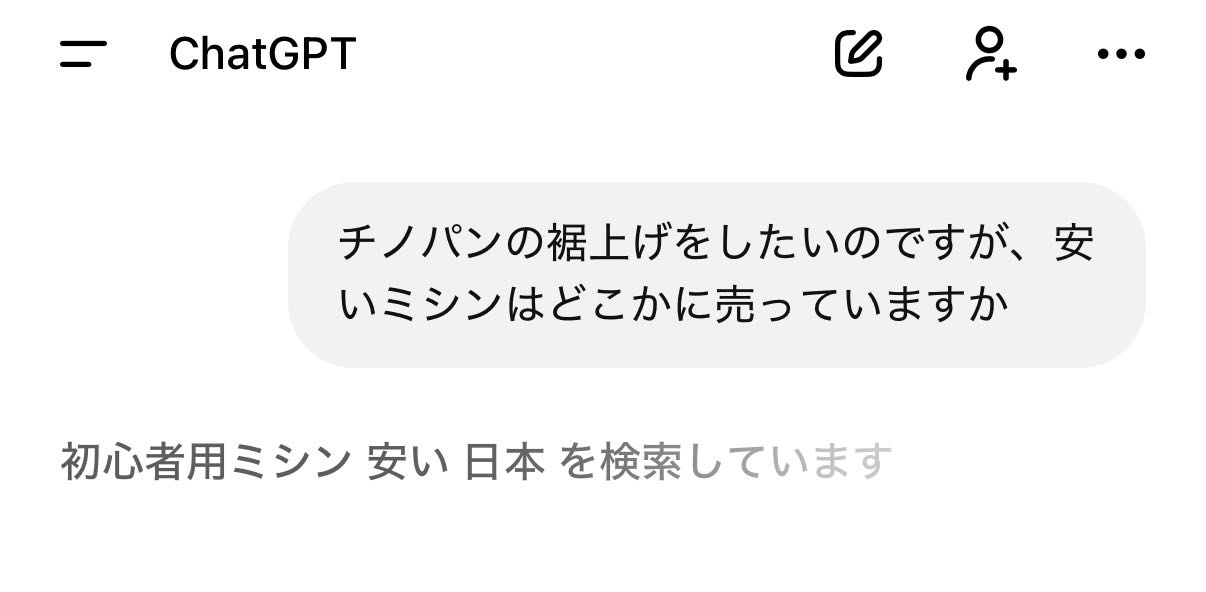The width and height of the screenshot is (1206, 592).
Task: Open the sidebar menu
Action: (83, 53)
